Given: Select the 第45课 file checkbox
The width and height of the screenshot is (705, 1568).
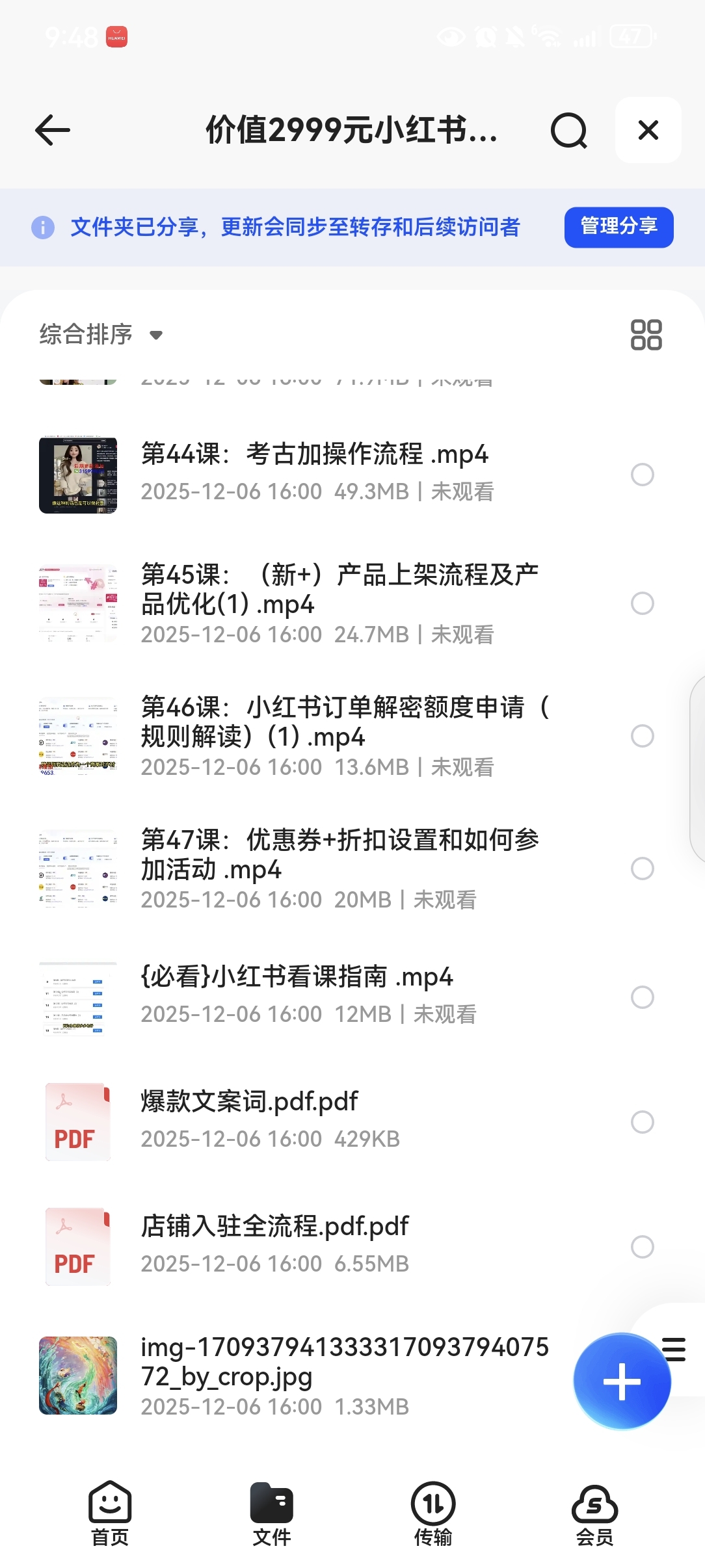Looking at the screenshot, I should coord(643,603).
